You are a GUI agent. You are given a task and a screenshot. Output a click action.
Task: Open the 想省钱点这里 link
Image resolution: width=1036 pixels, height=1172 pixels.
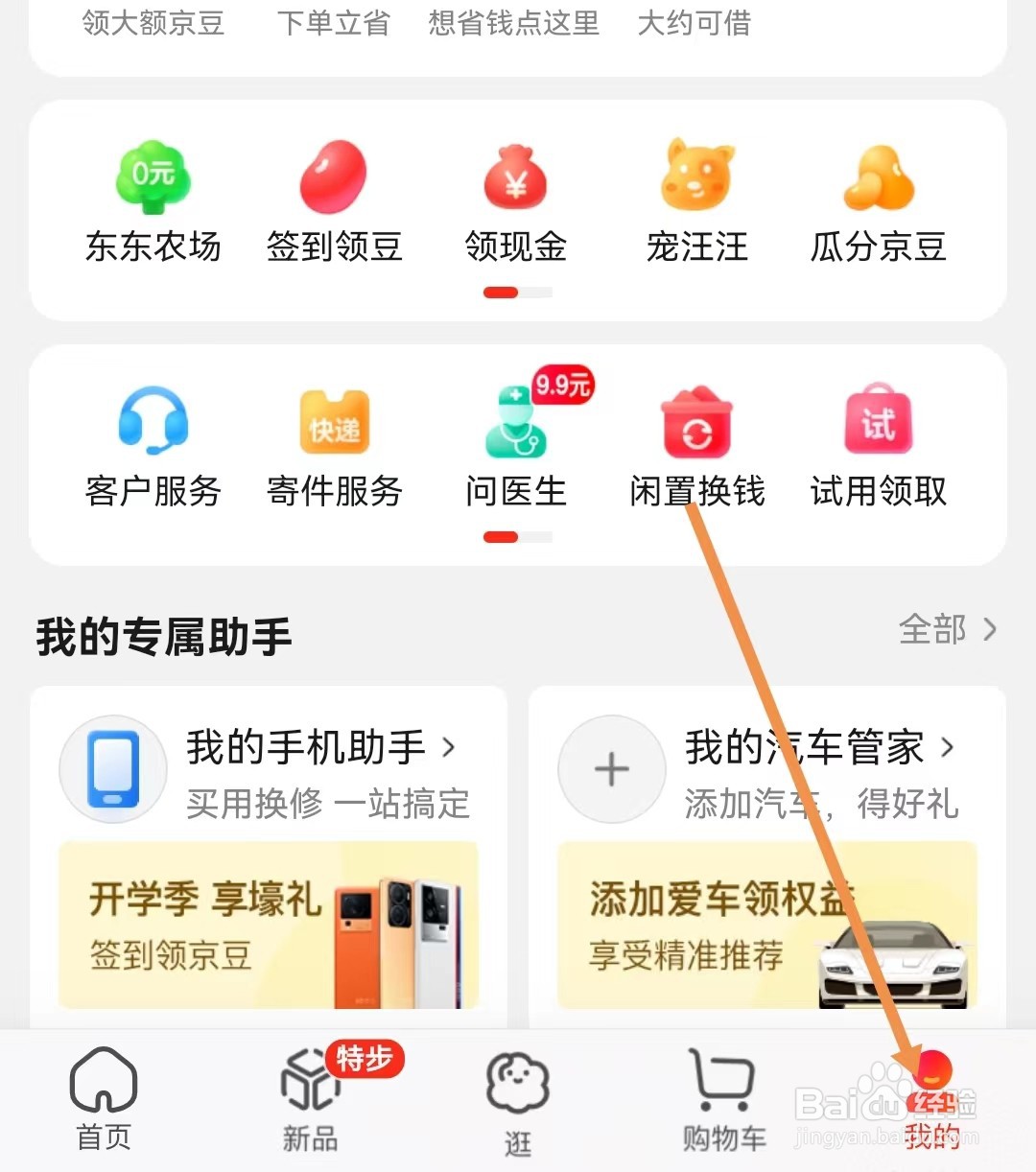(x=515, y=24)
